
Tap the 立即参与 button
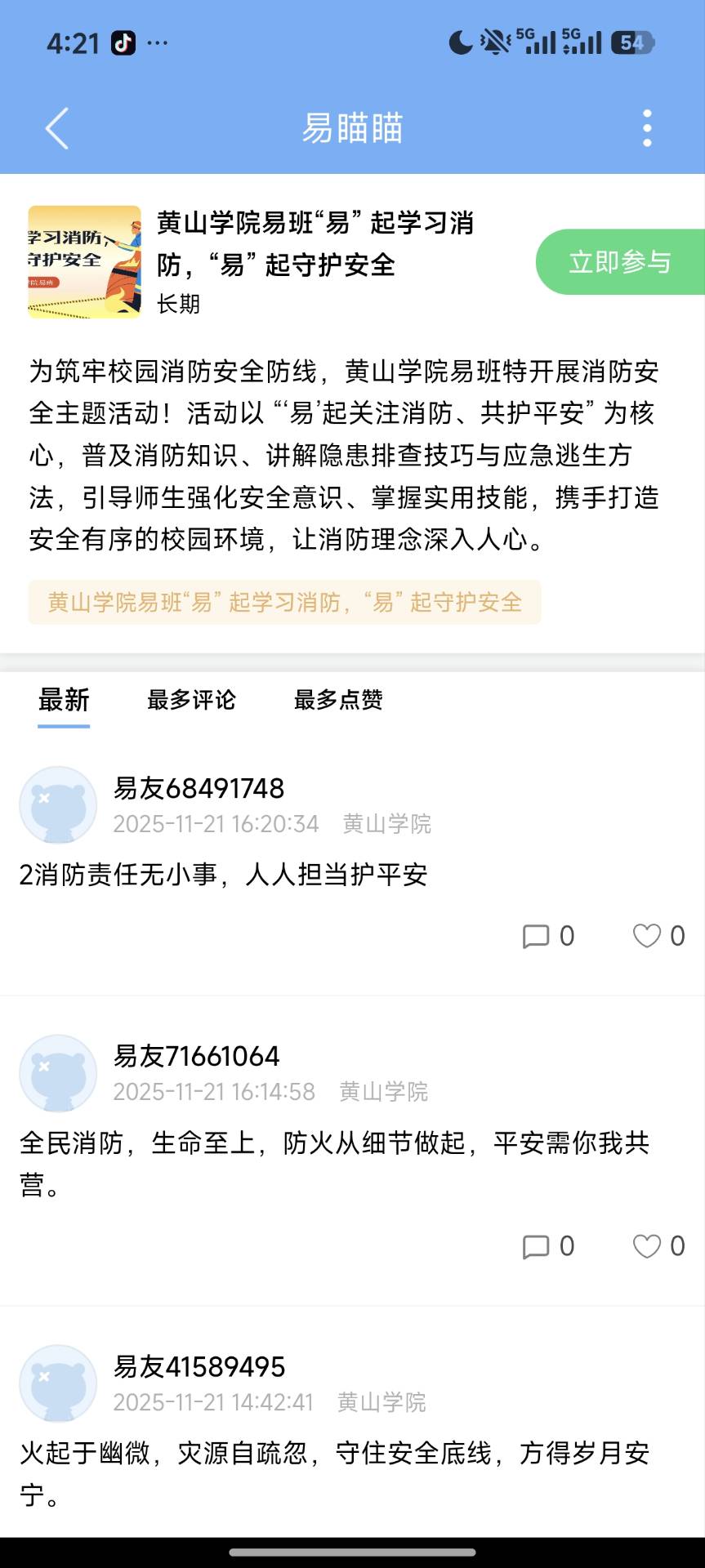tap(620, 262)
